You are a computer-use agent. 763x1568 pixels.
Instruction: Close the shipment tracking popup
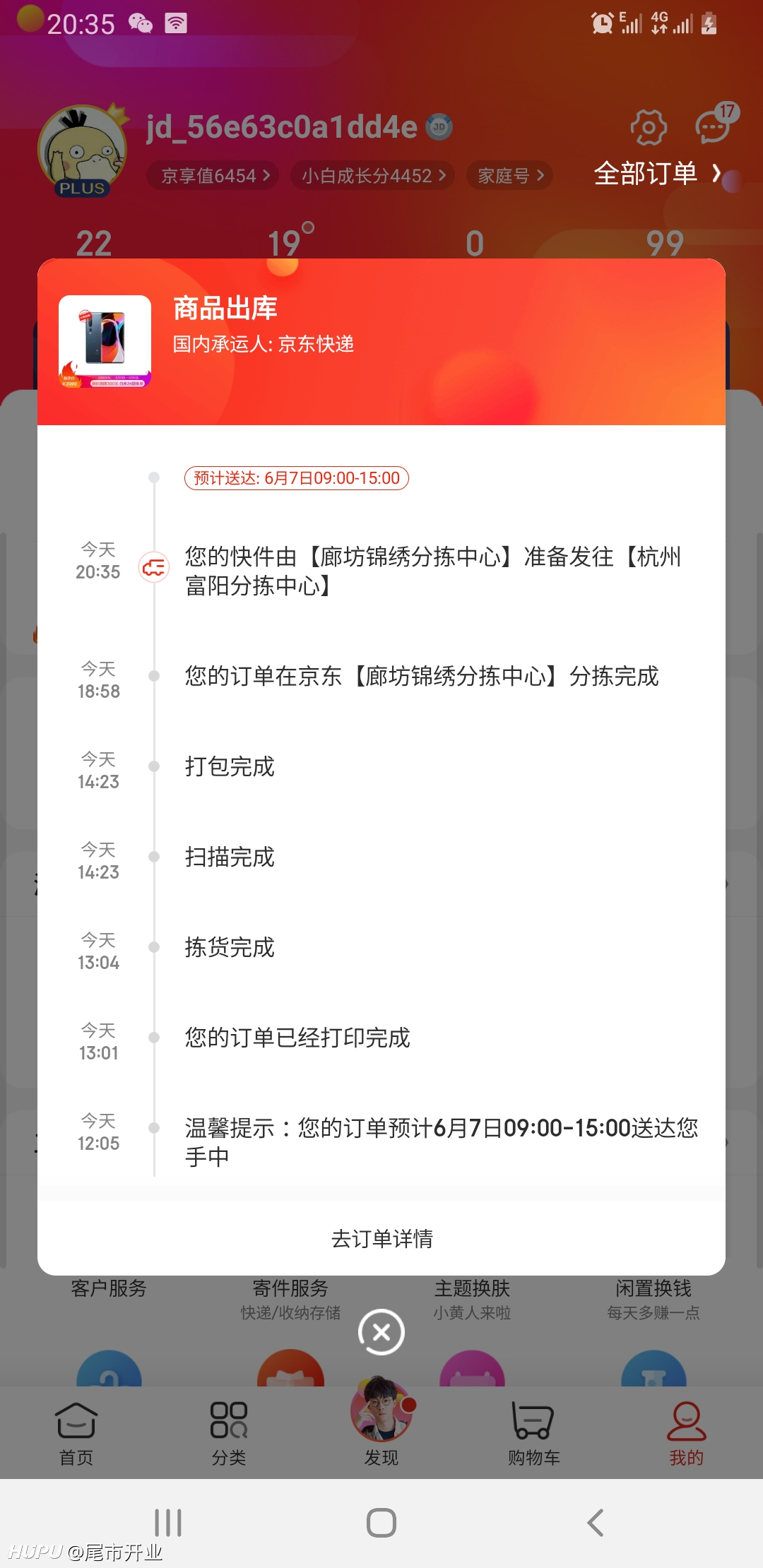tap(381, 1332)
